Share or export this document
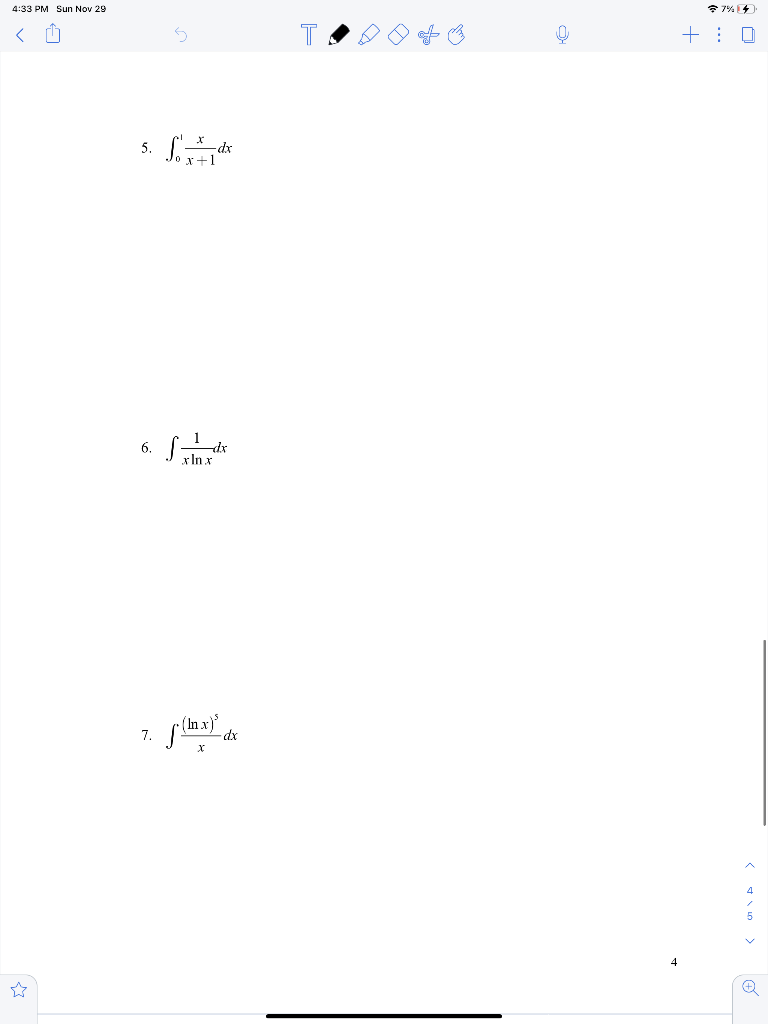Viewport: 768px width, 1024px height. (54, 36)
